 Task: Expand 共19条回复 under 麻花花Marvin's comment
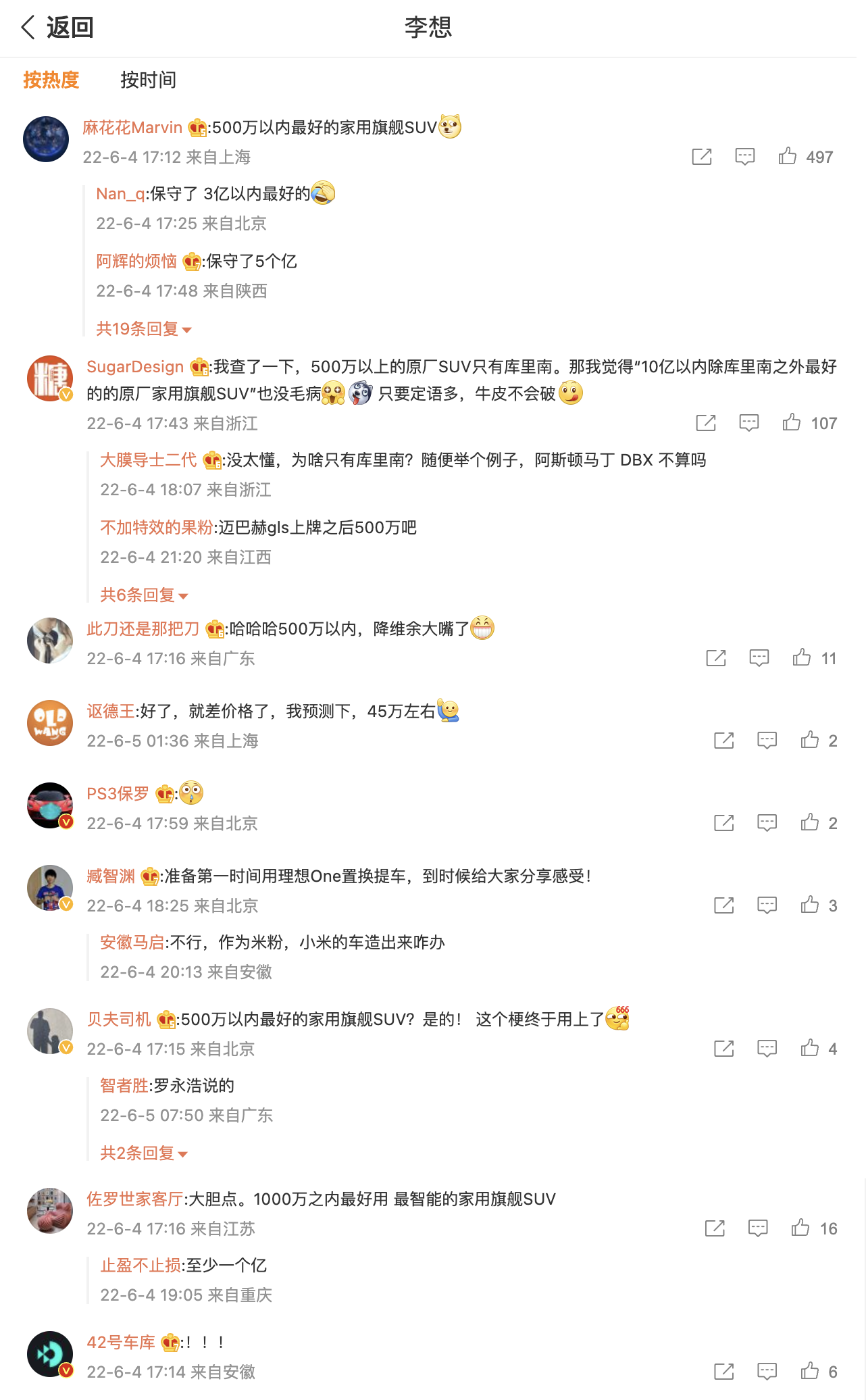point(144,329)
